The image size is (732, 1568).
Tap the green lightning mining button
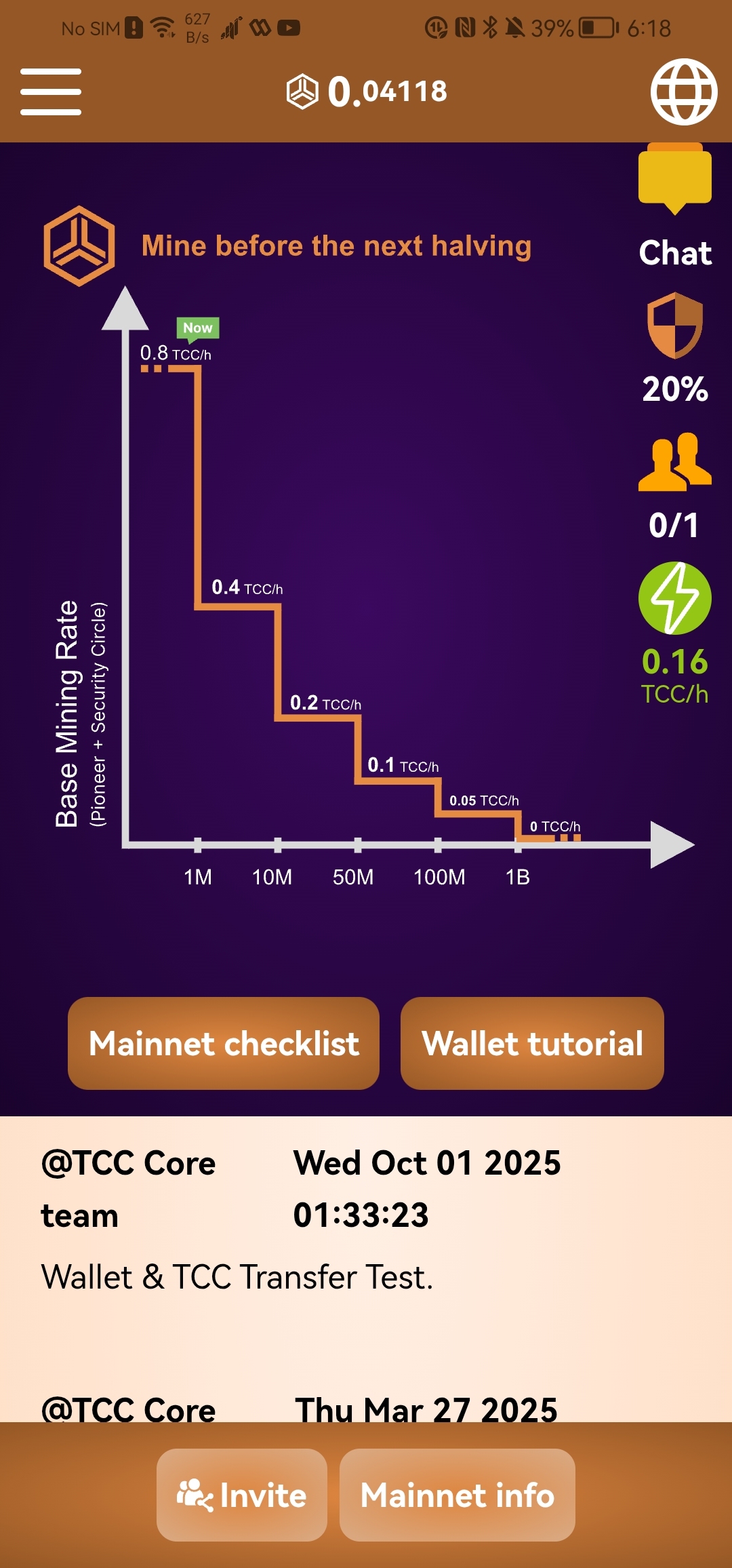(x=675, y=598)
